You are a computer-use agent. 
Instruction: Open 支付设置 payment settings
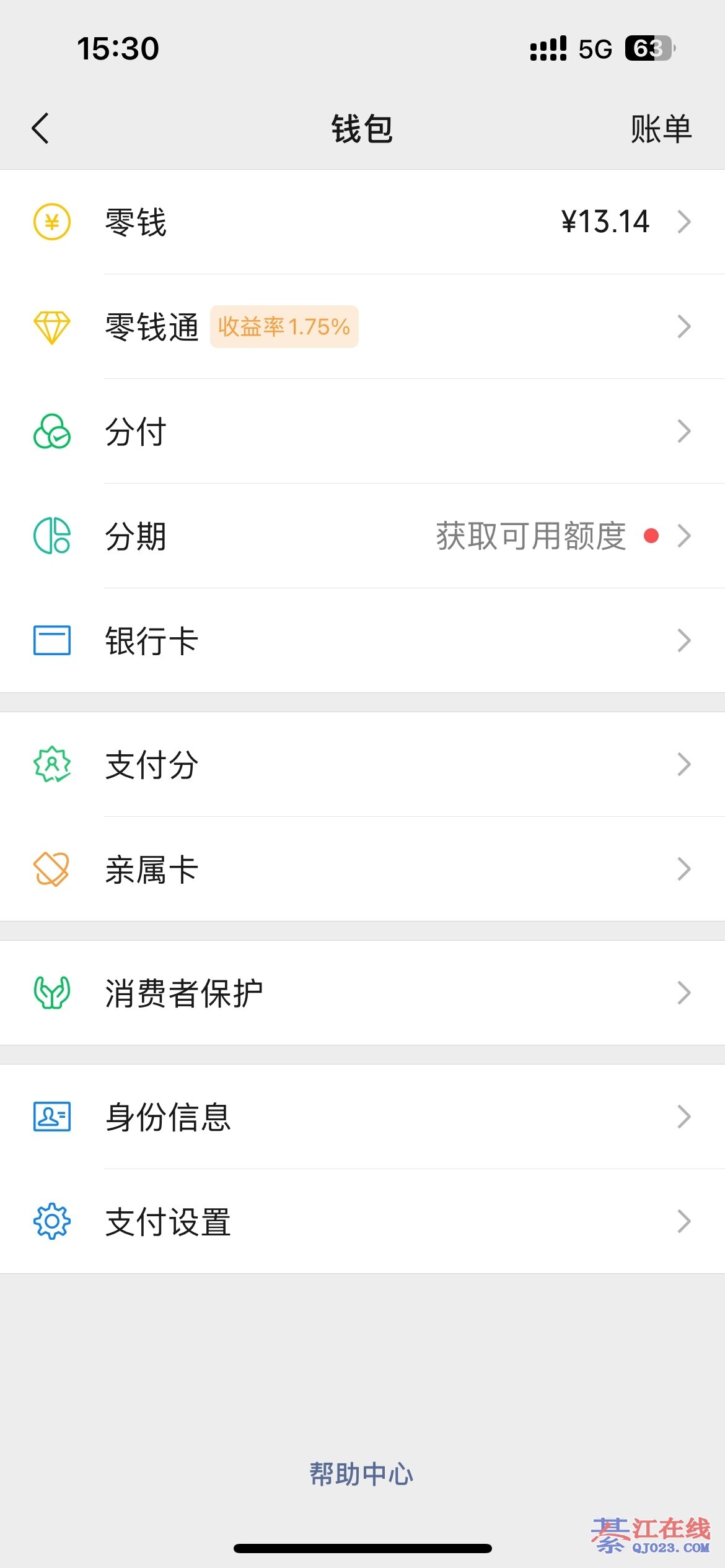click(x=362, y=1221)
